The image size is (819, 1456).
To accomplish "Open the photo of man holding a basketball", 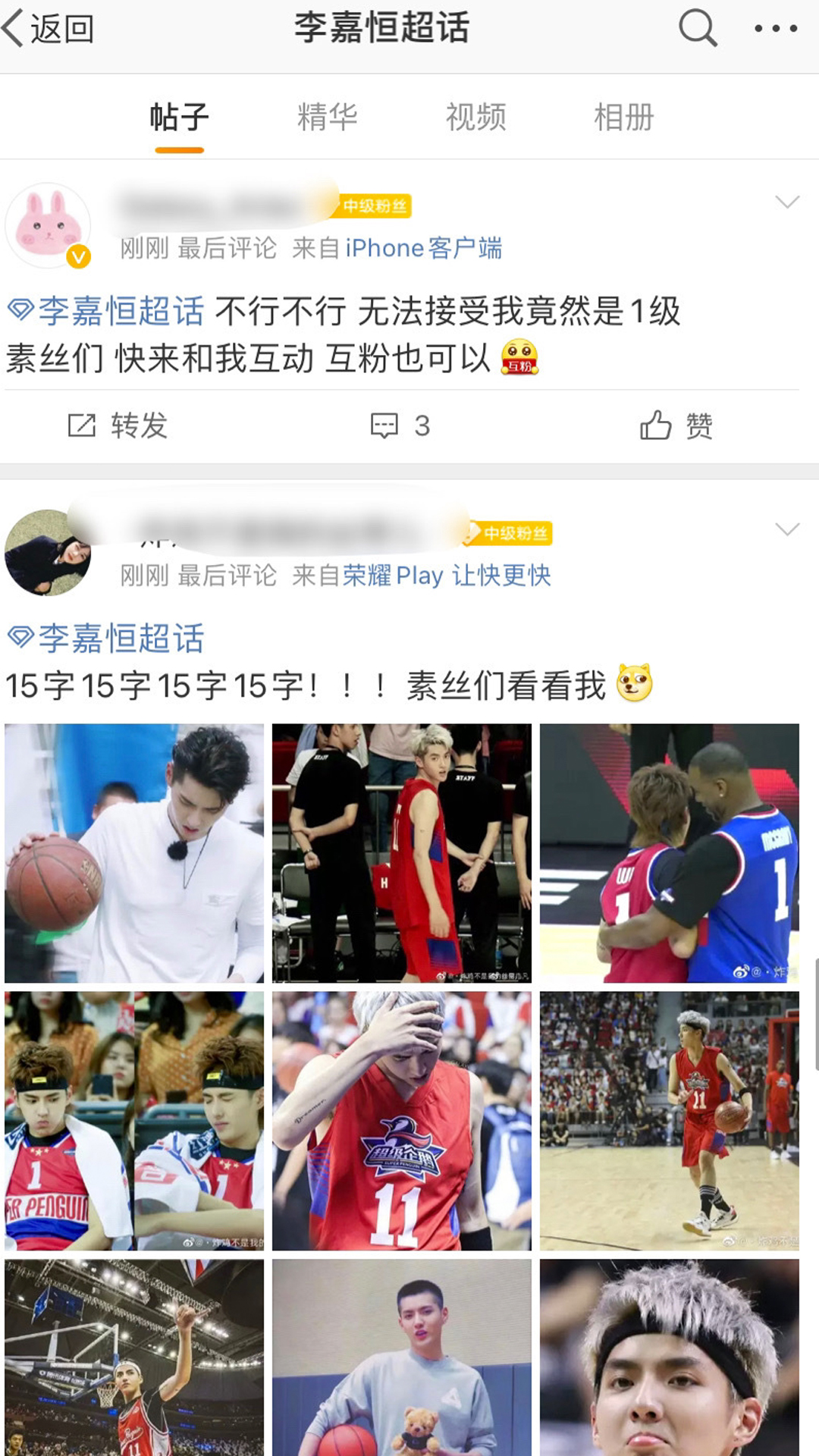I will (134, 853).
